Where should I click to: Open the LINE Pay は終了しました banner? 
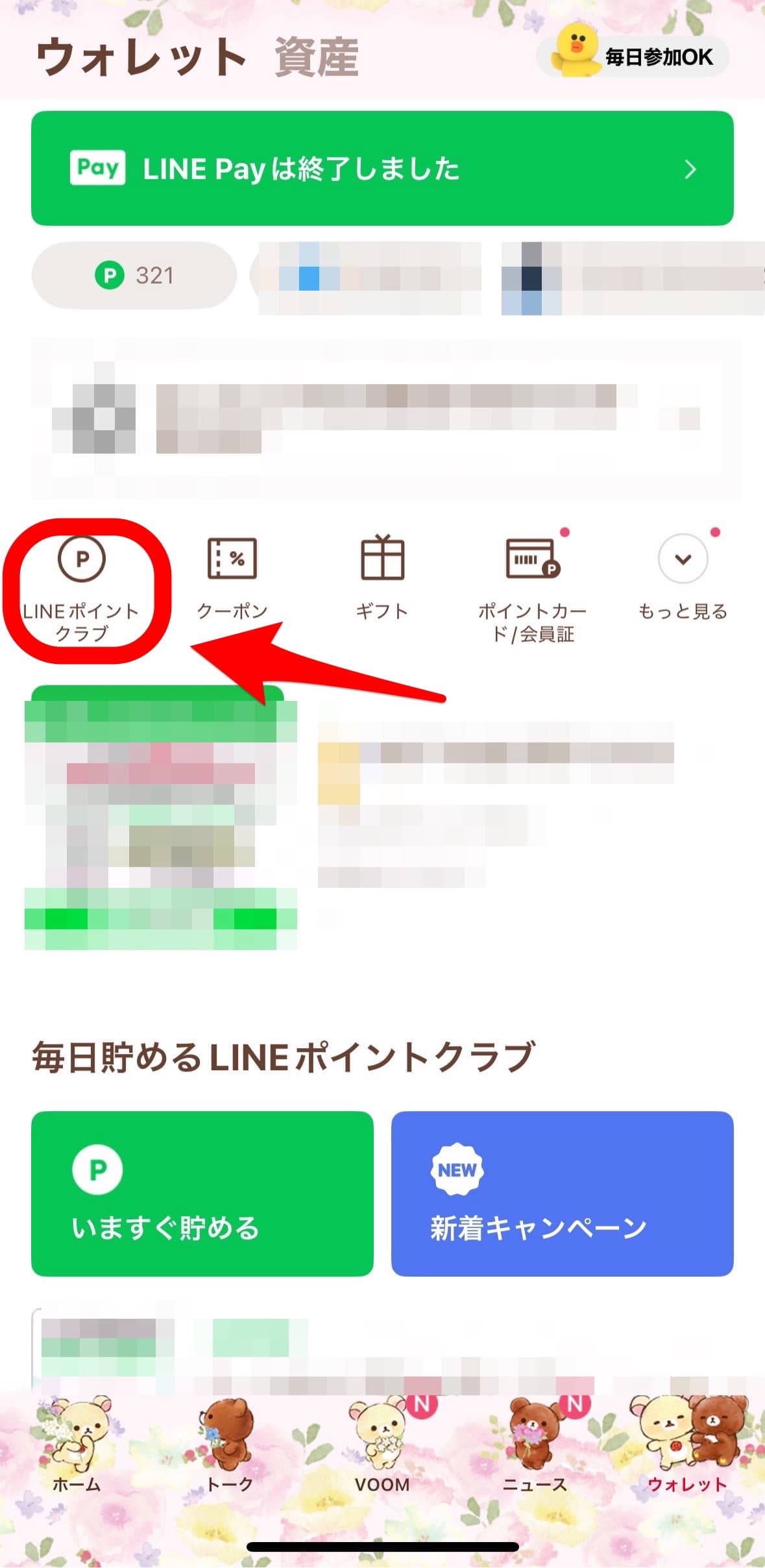(x=382, y=169)
